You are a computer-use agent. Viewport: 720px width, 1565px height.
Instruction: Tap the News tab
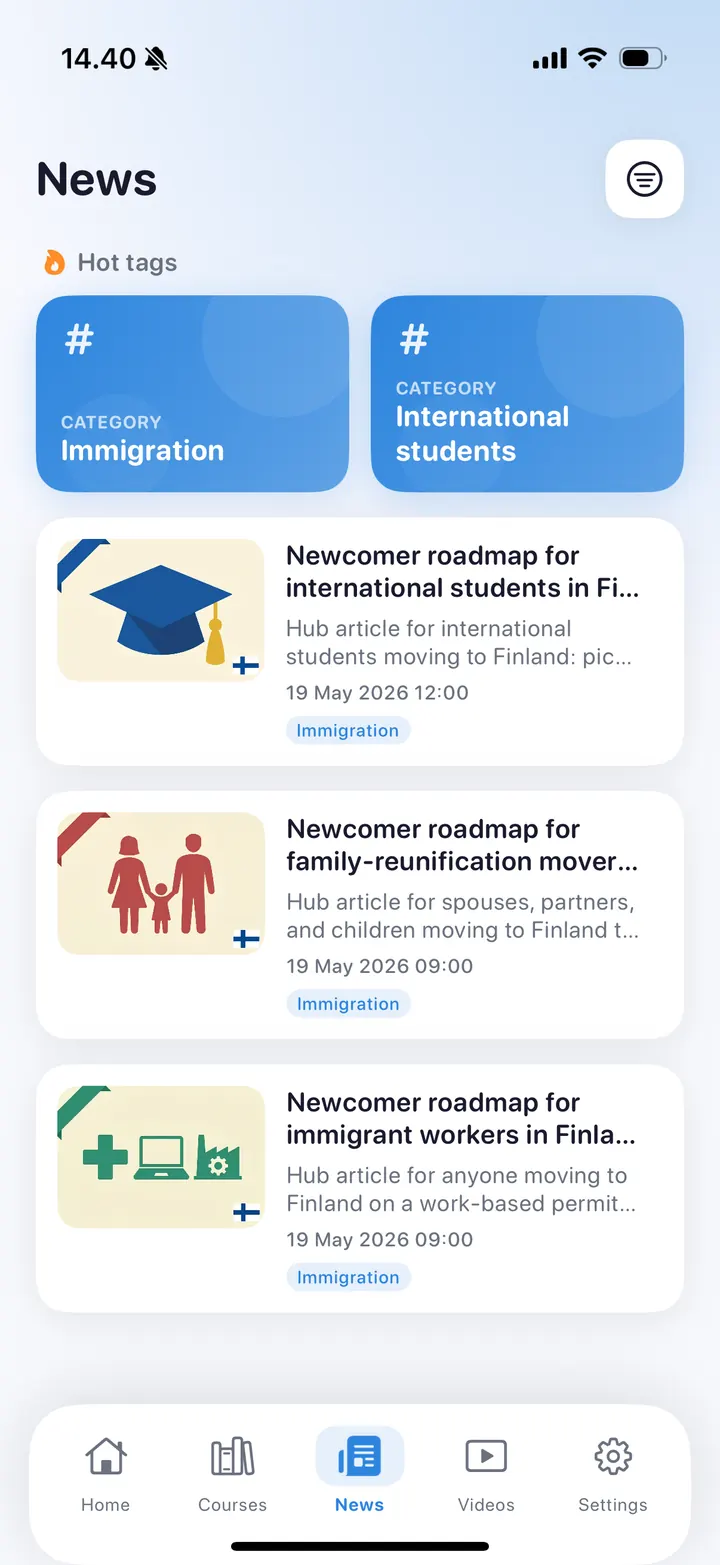(x=359, y=1475)
